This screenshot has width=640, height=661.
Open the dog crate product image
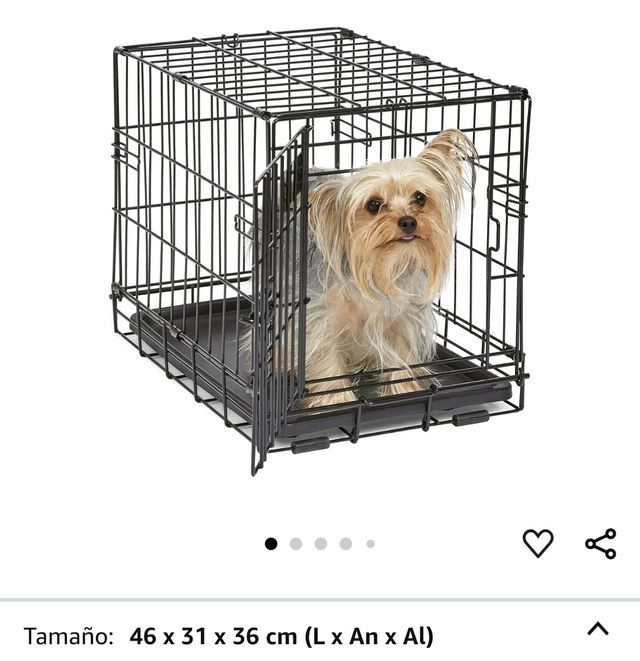320,250
